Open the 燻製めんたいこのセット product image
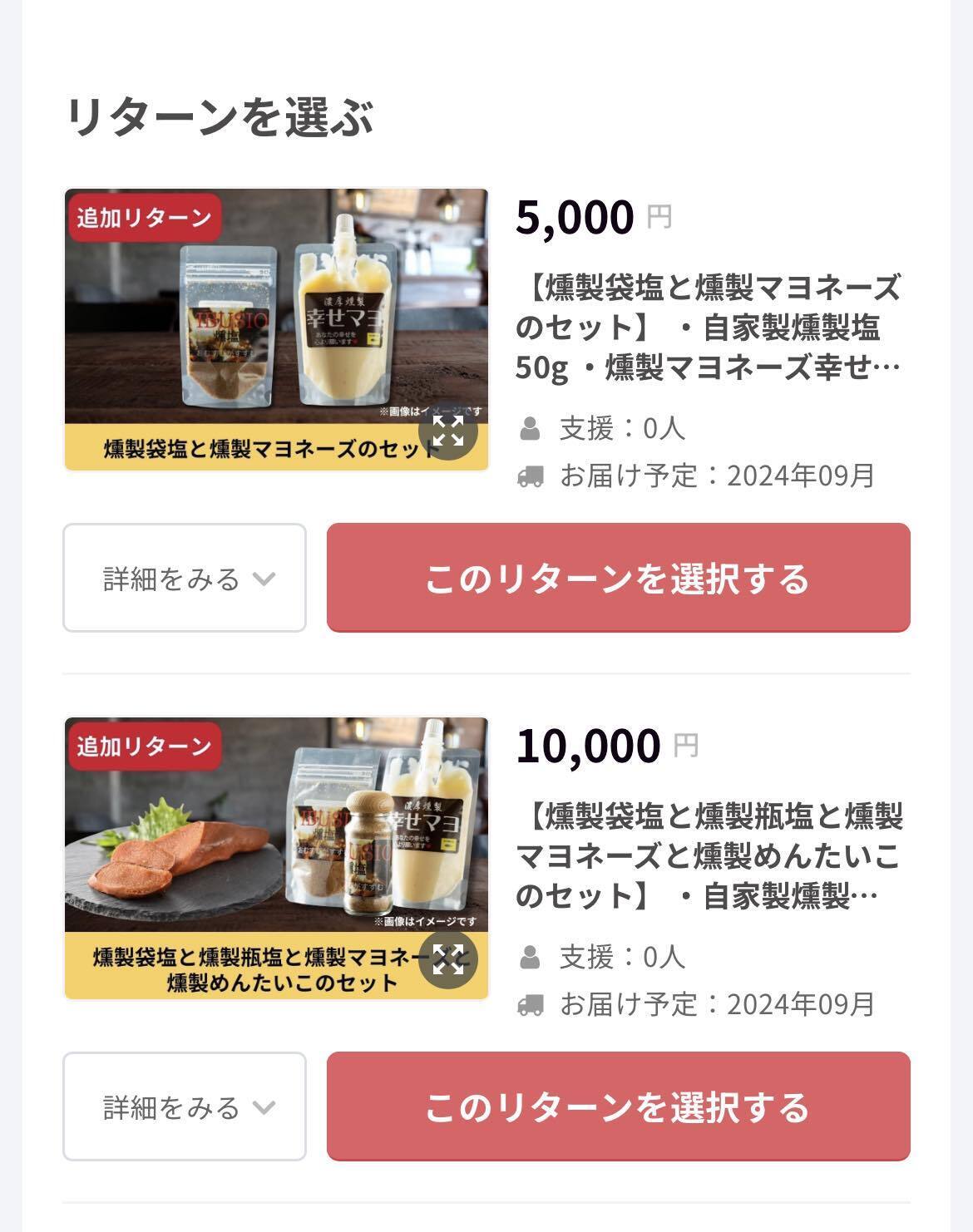Image resolution: width=973 pixels, height=1232 pixels. [x=276, y=858]
